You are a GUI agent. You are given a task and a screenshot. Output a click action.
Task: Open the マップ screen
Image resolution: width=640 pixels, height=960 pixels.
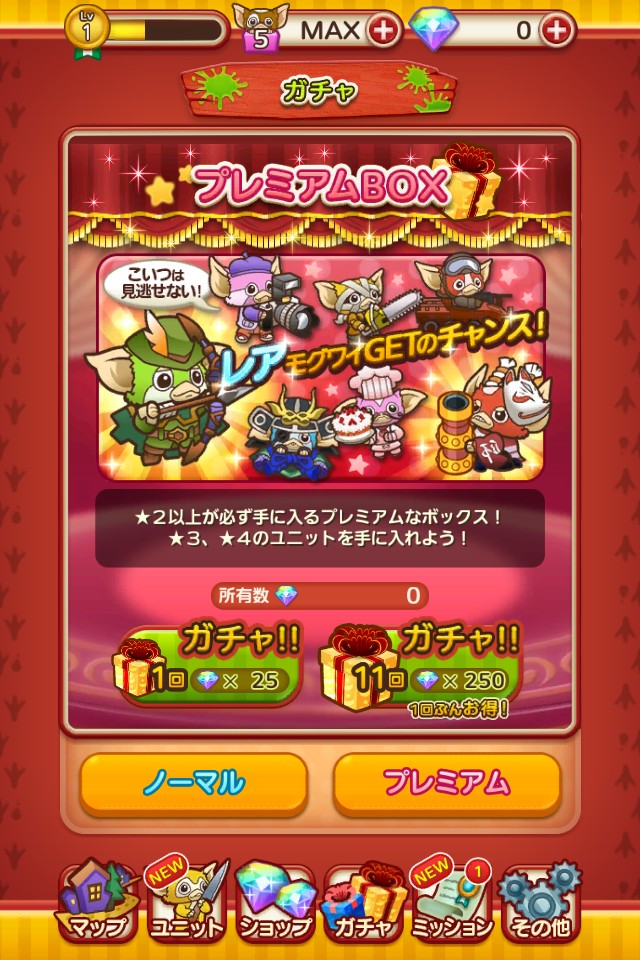(x=97, y=901)
